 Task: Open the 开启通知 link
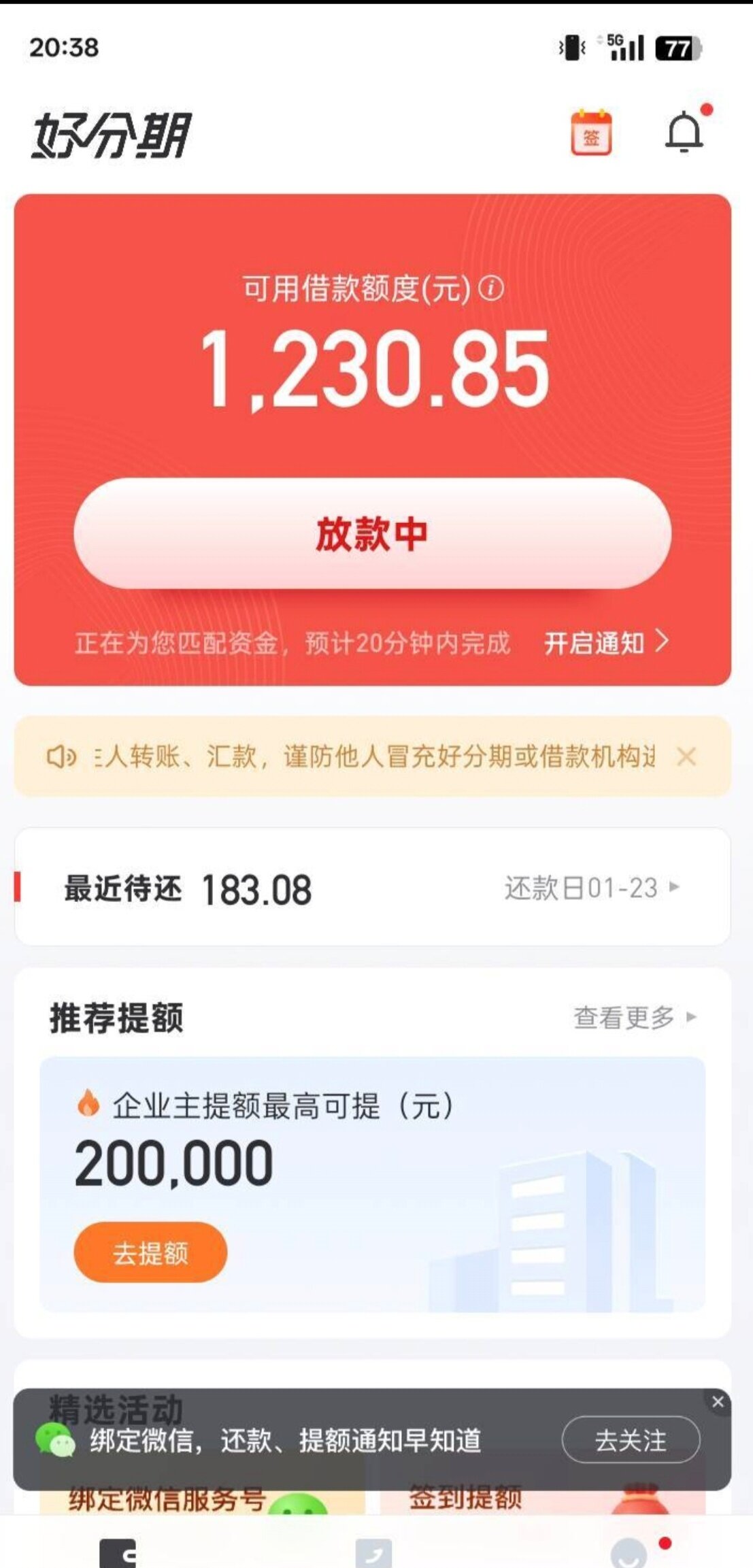pyautogui.click(x=605, y=642)
